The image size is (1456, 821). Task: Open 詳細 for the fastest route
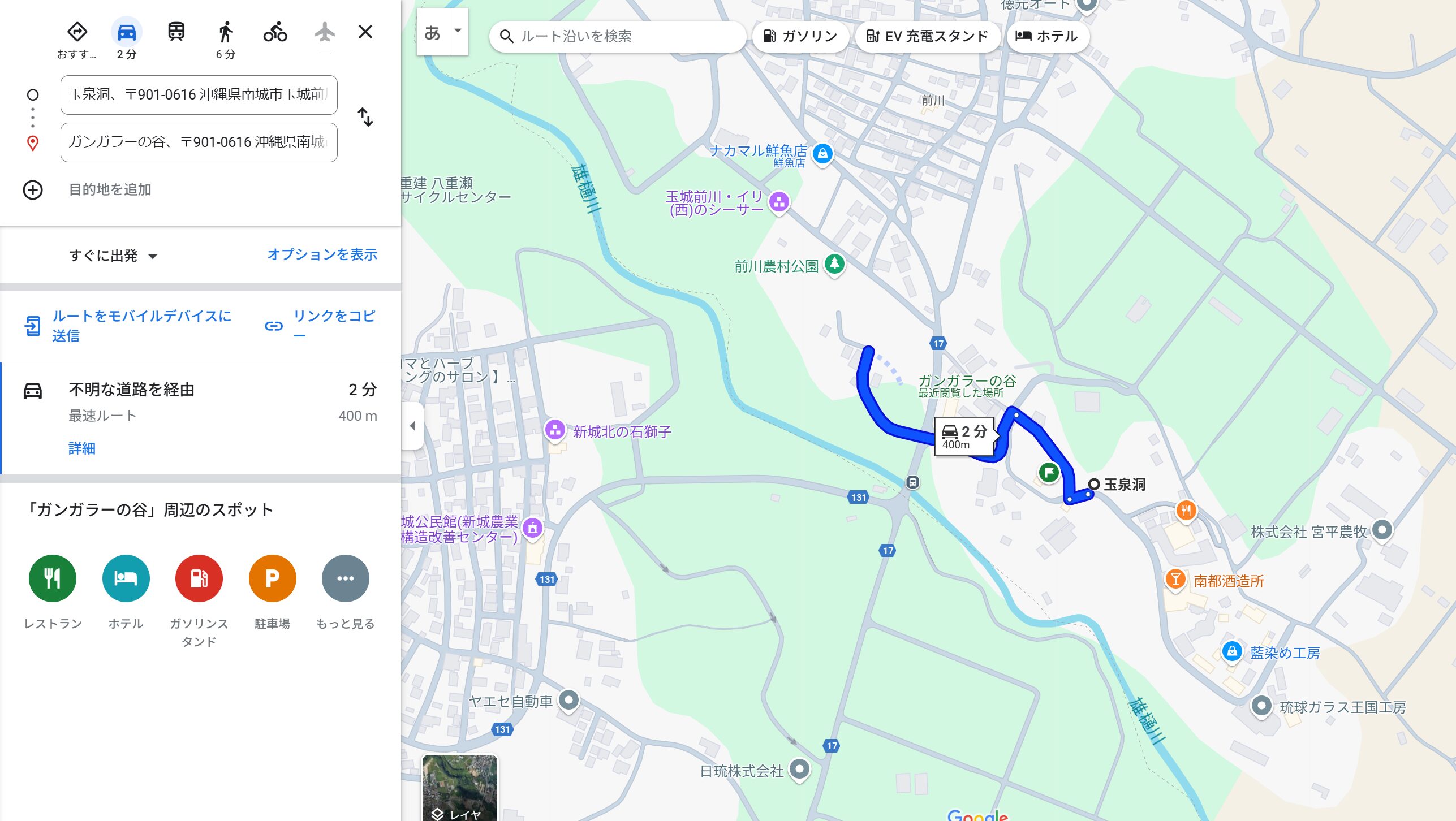81,448
